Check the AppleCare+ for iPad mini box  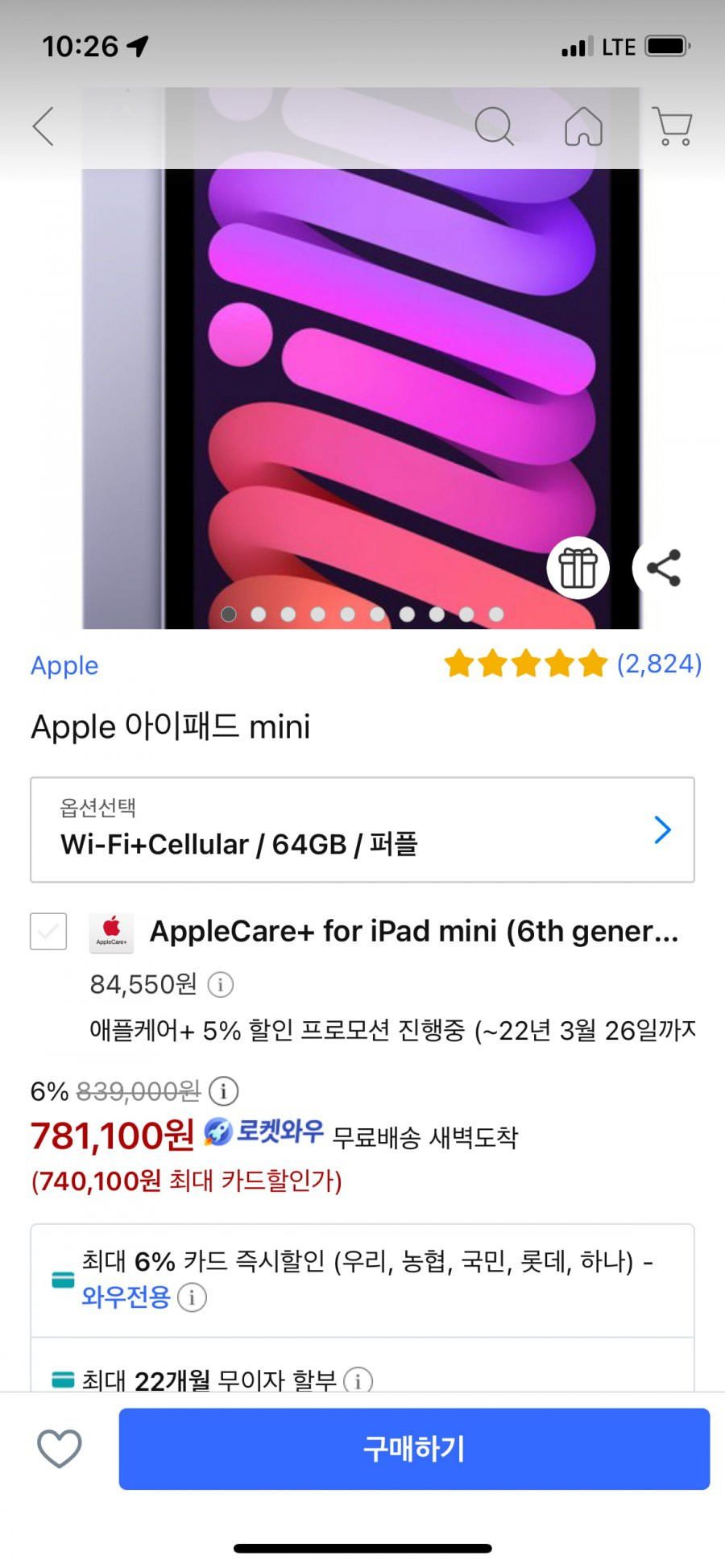point(48,931)
